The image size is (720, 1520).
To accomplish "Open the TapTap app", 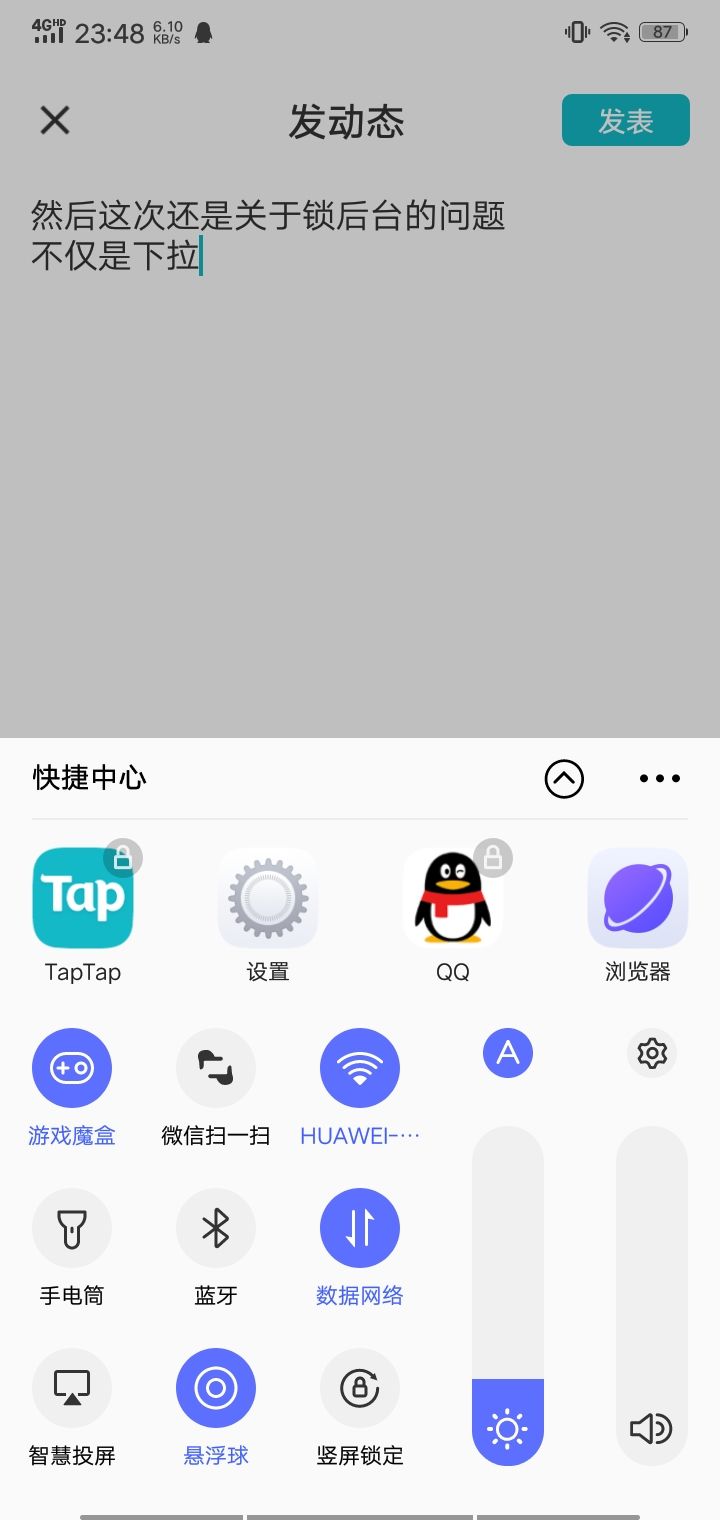I will tap(83, 898).
